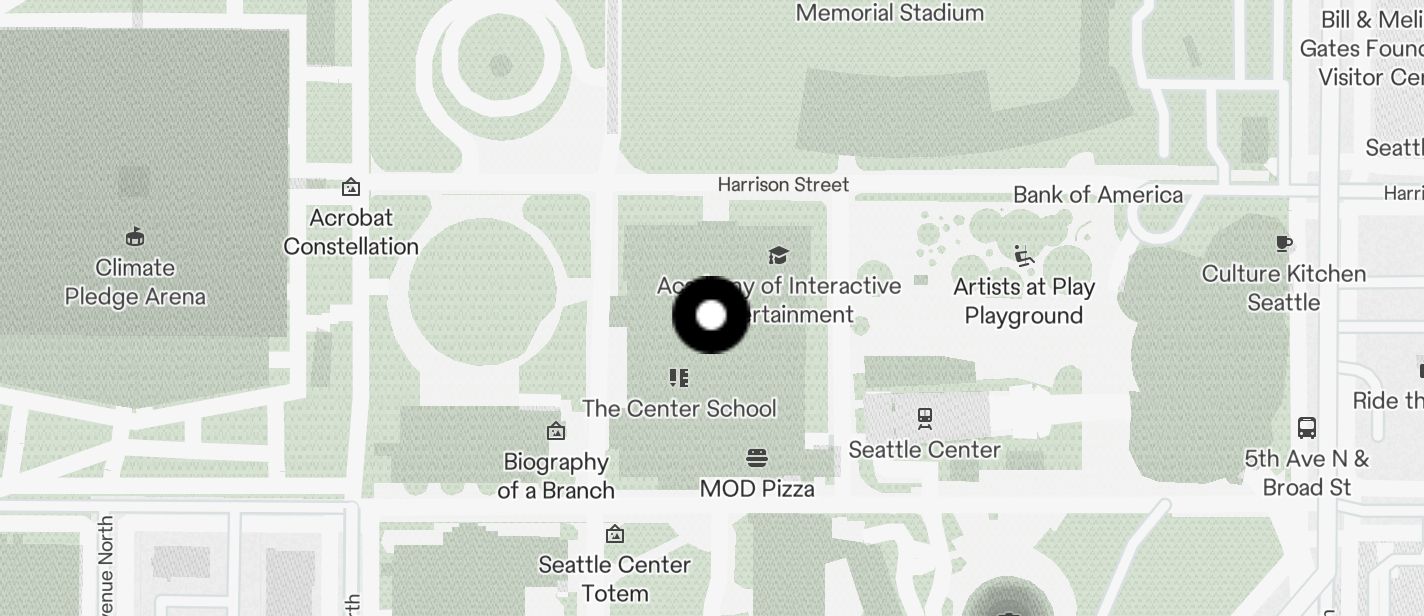Tap the black location pin on the map
This screenshot has width=1424, height=616.
pos(710,315)
